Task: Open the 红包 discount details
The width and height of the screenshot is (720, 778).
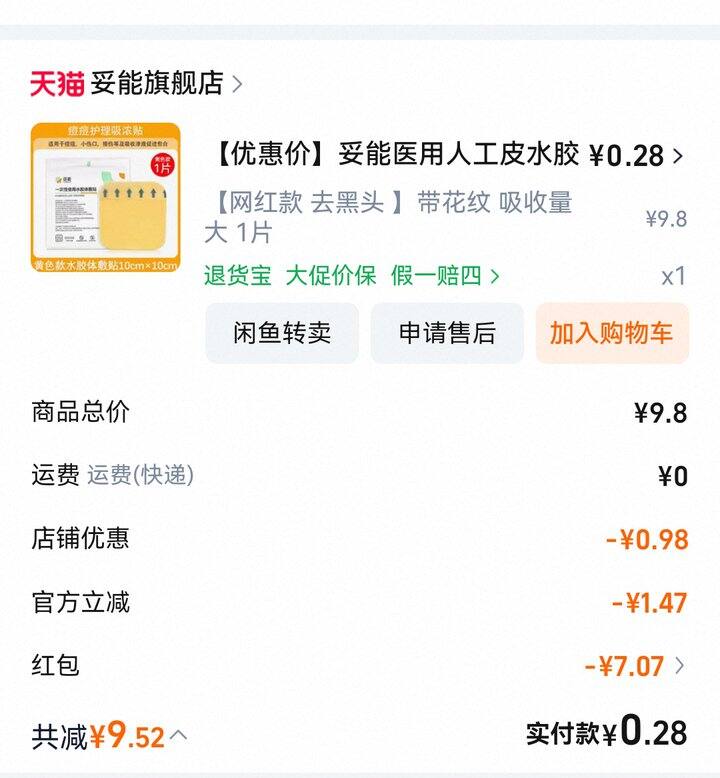Action: click(x=636, y=665)
